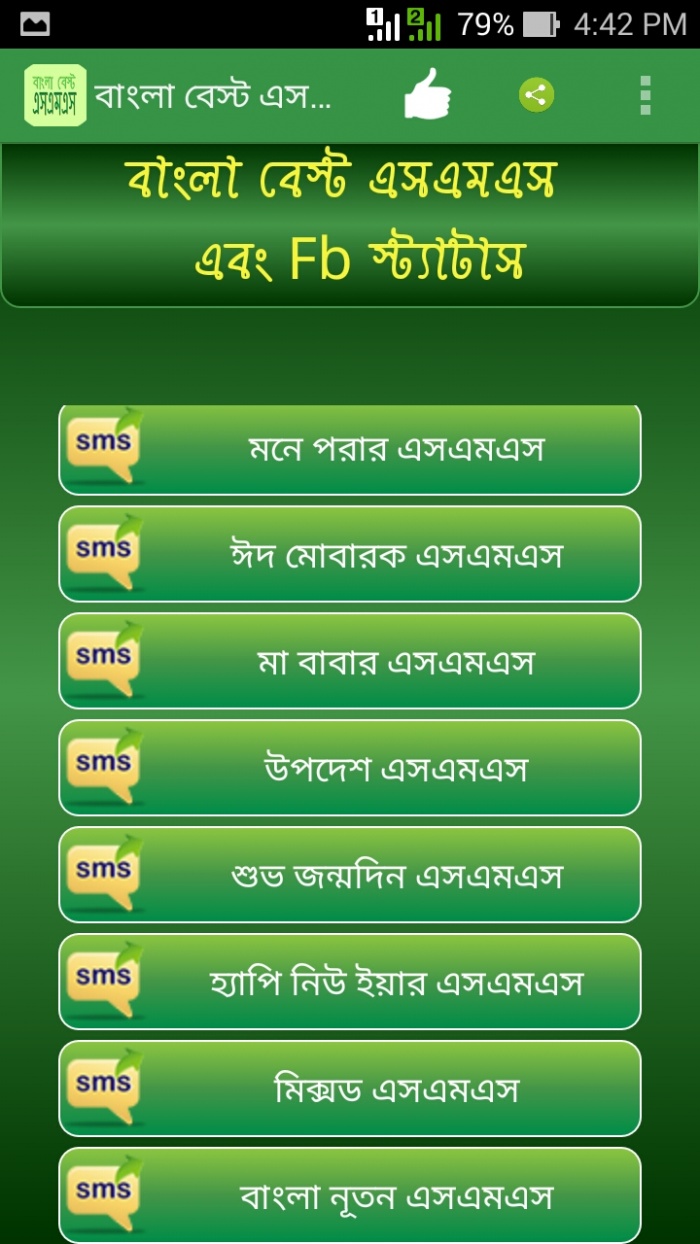Open মা বাবার এসএমএস list
Image resolution: width=700 pixels, height=1244 pixels.
coord(350,661)
